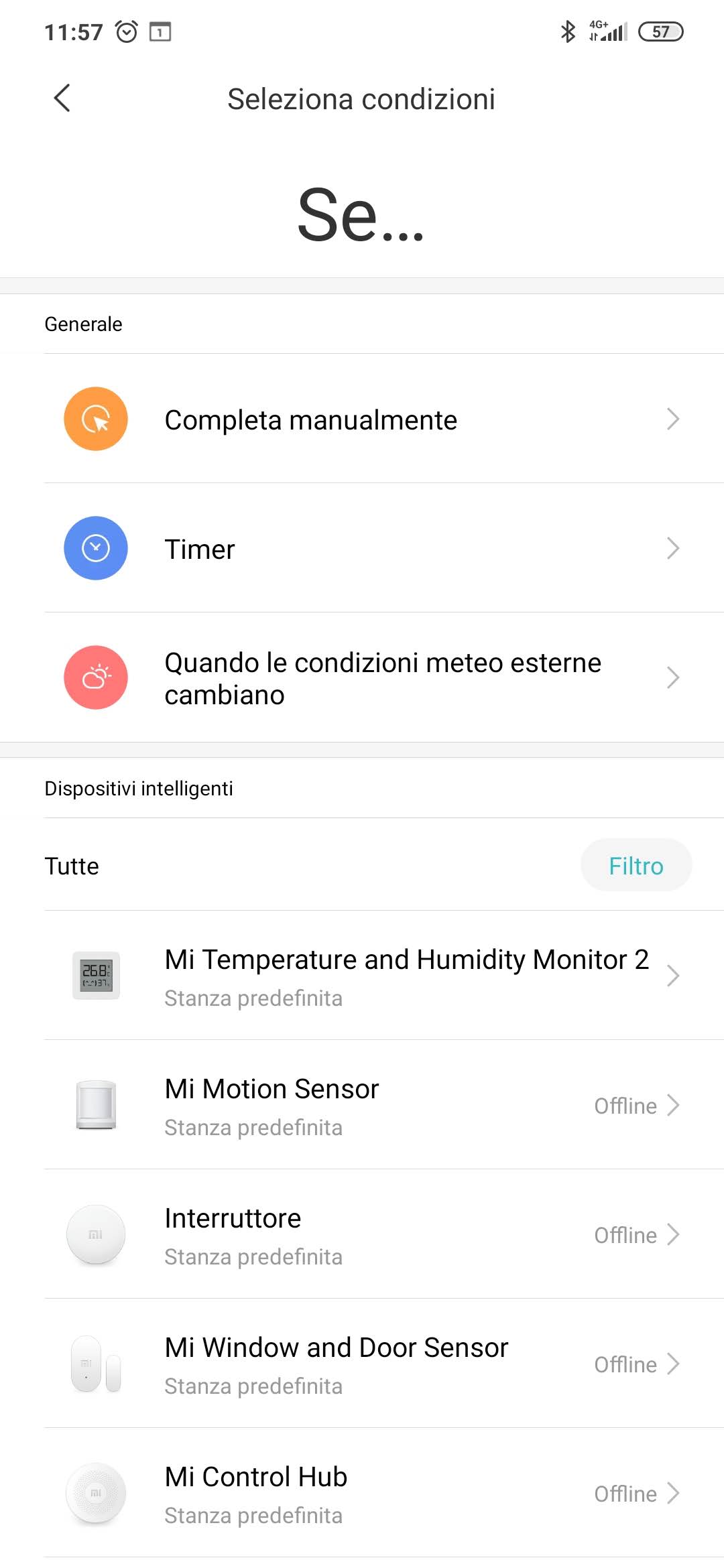This screenshot has height=1568, width=724.
Task: Tap the Filtro button
Action: click(x=636, y=866)
